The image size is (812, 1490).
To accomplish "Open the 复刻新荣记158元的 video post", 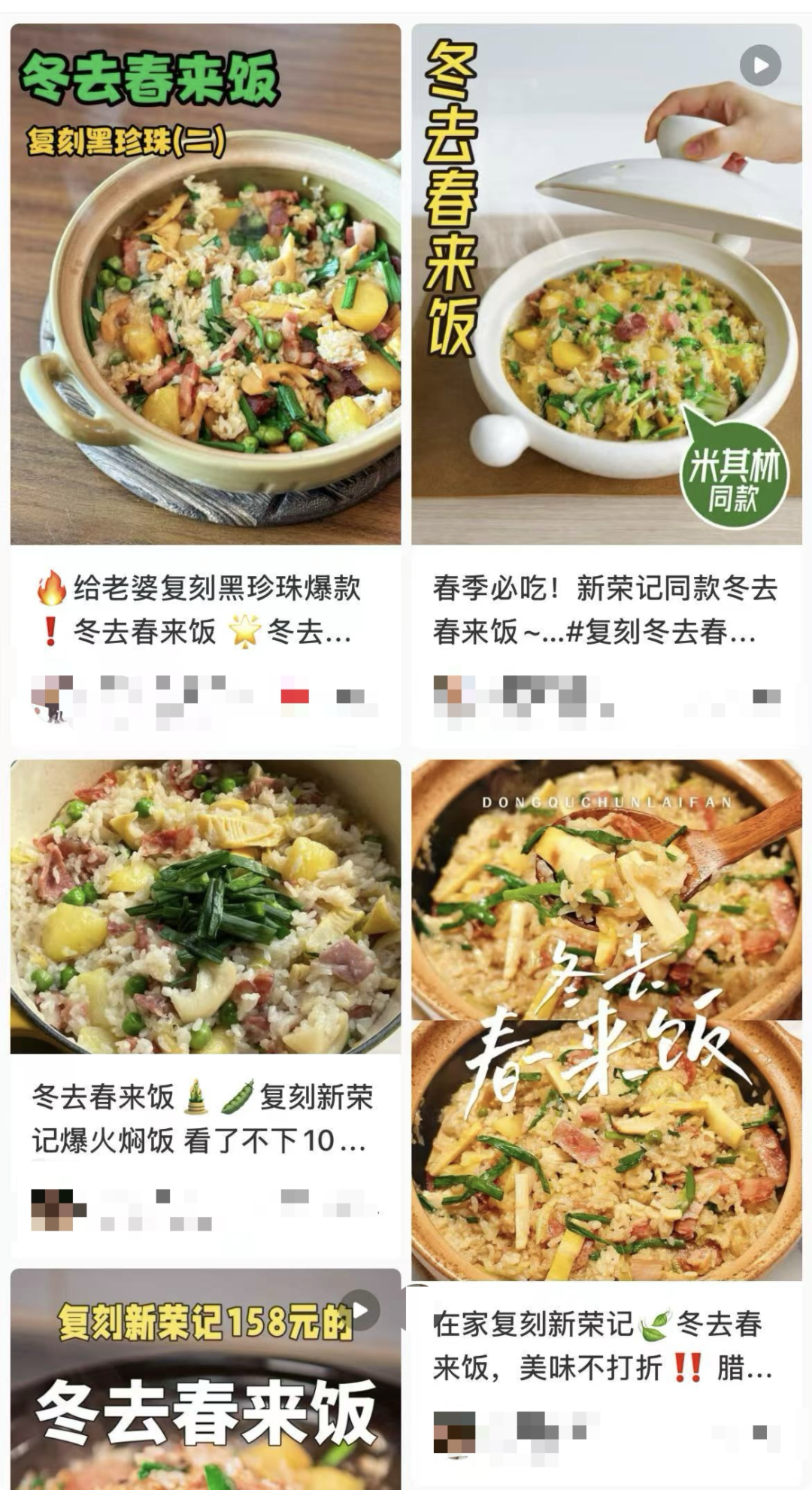I will point(205,1391).
